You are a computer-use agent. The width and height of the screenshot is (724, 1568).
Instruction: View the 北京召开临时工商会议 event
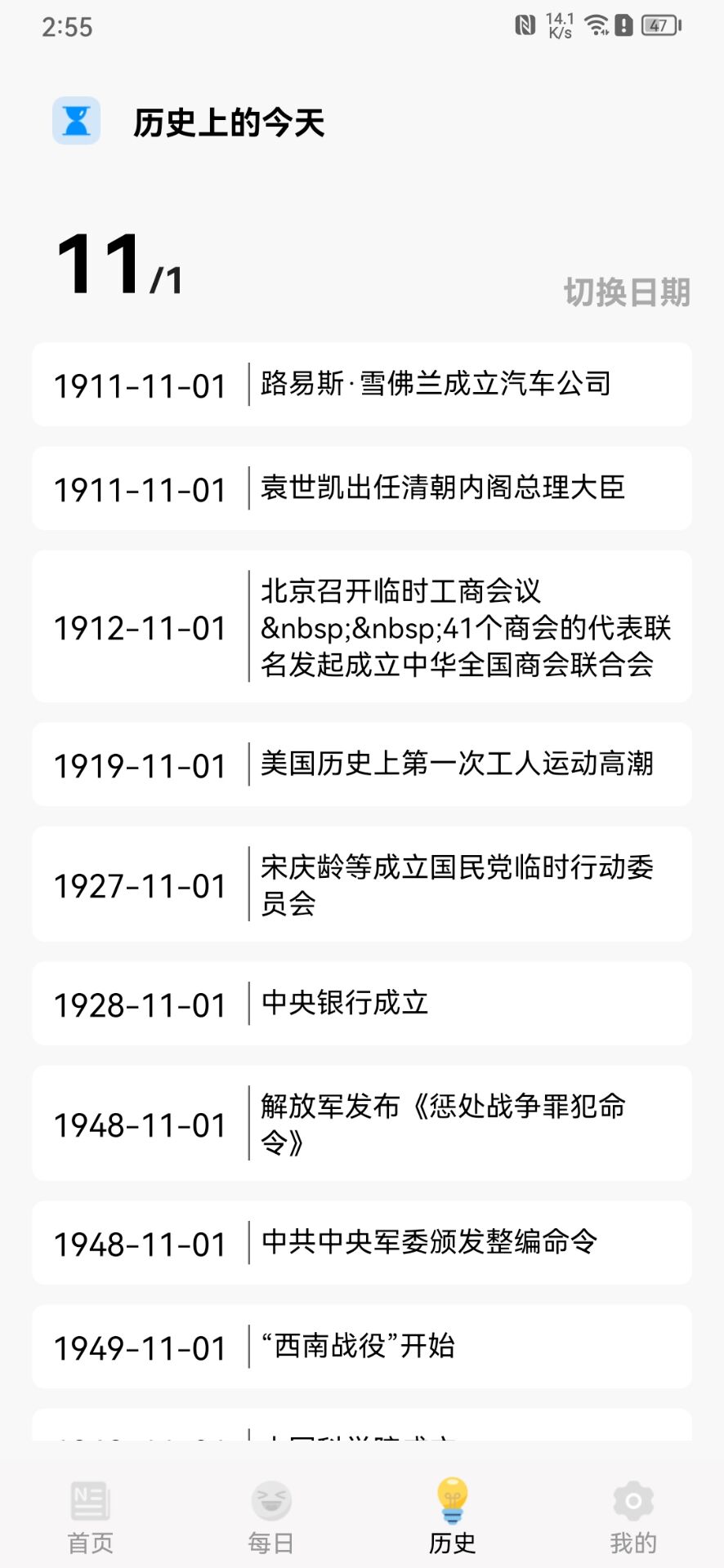tap(362, 626)
